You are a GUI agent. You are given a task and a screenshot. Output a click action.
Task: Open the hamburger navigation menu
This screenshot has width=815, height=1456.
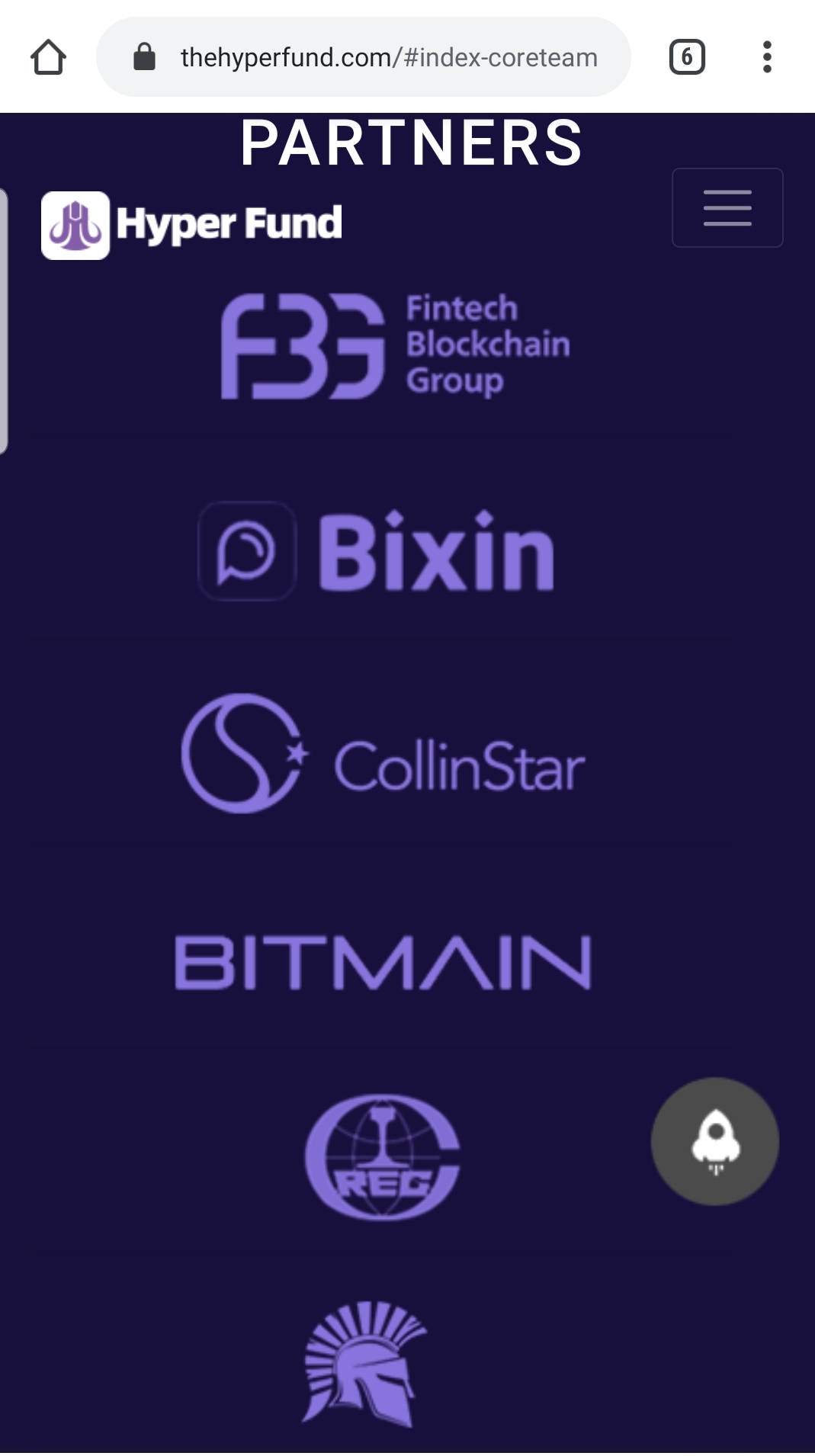coord(727,207)
